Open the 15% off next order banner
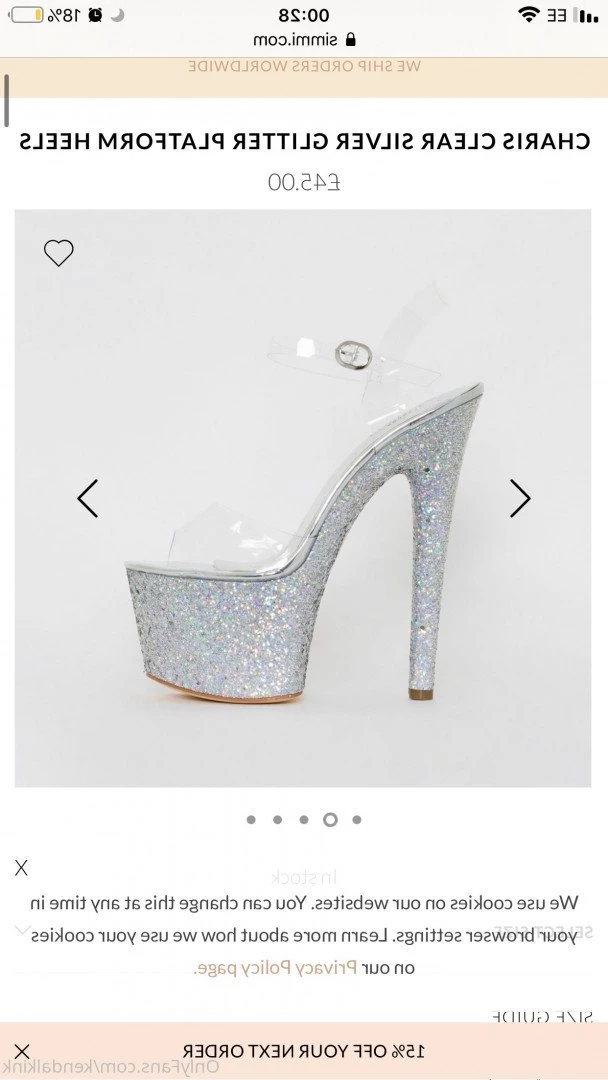The width and height of the screenshot is (608, 1080). click(304, 1050)
